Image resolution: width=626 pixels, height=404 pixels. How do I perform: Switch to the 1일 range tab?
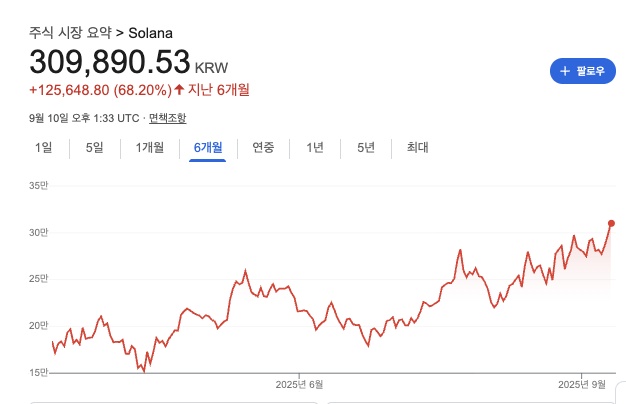pyautogui.click(x=43, y=148)
